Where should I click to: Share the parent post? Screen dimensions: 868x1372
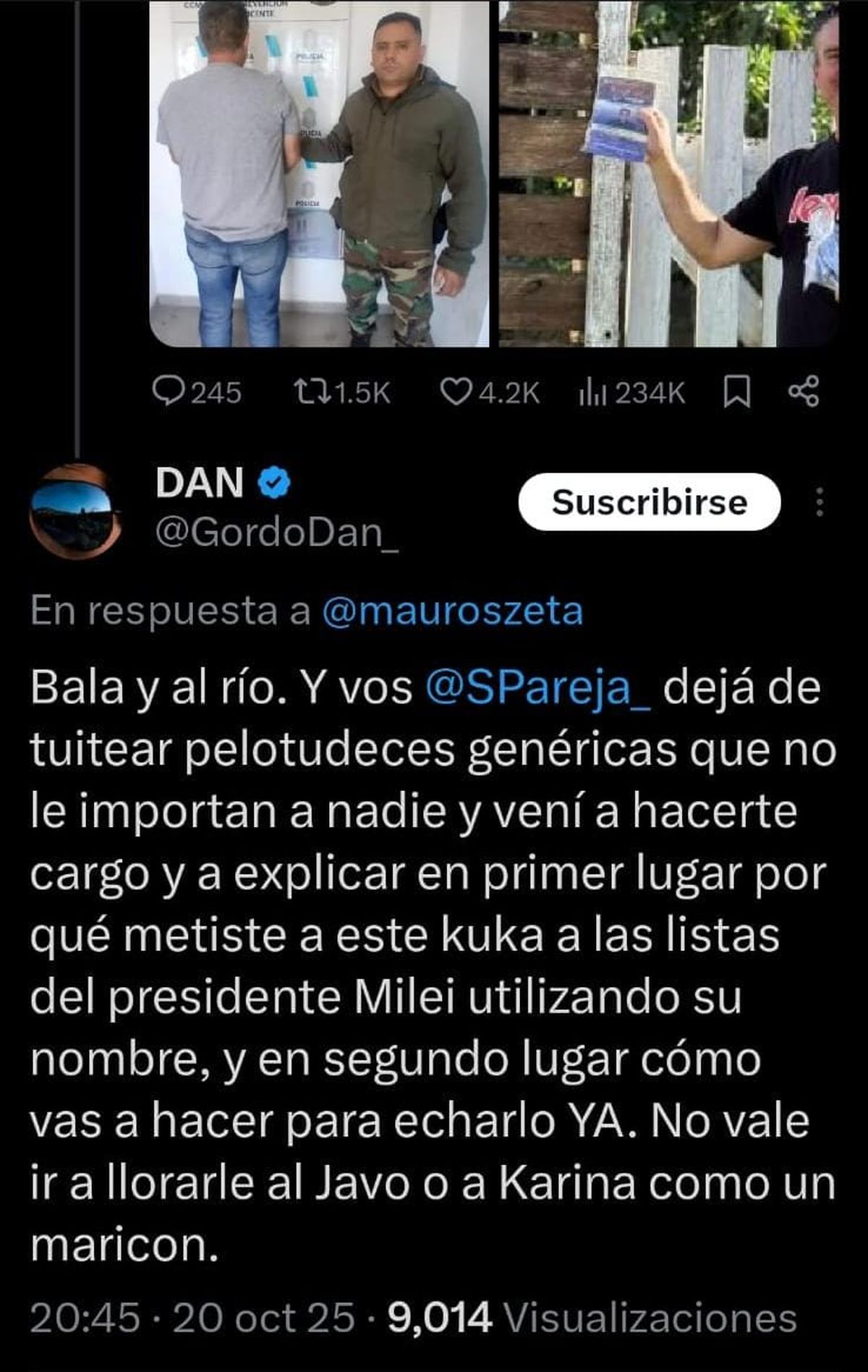point(803,392)
